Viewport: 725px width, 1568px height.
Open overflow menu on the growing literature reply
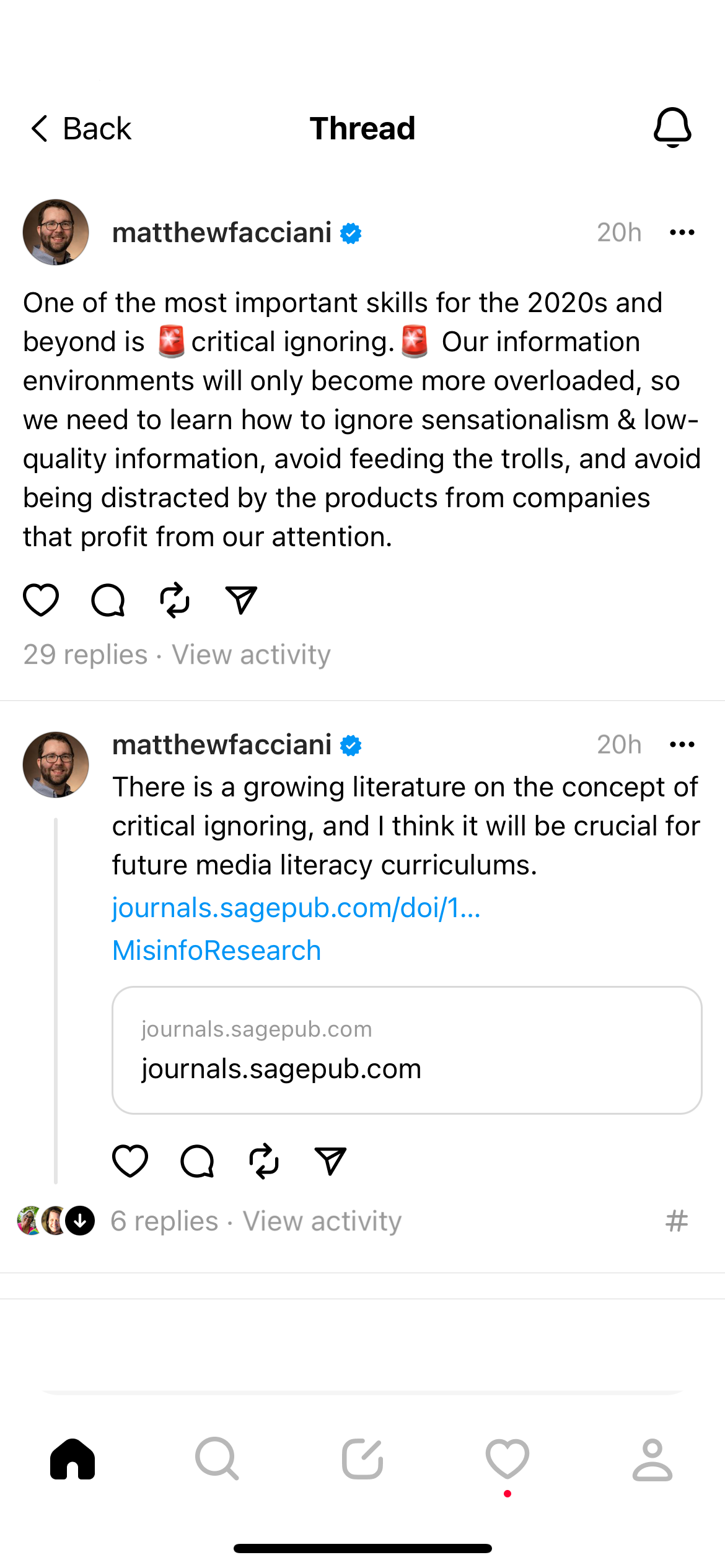[682, 744]
